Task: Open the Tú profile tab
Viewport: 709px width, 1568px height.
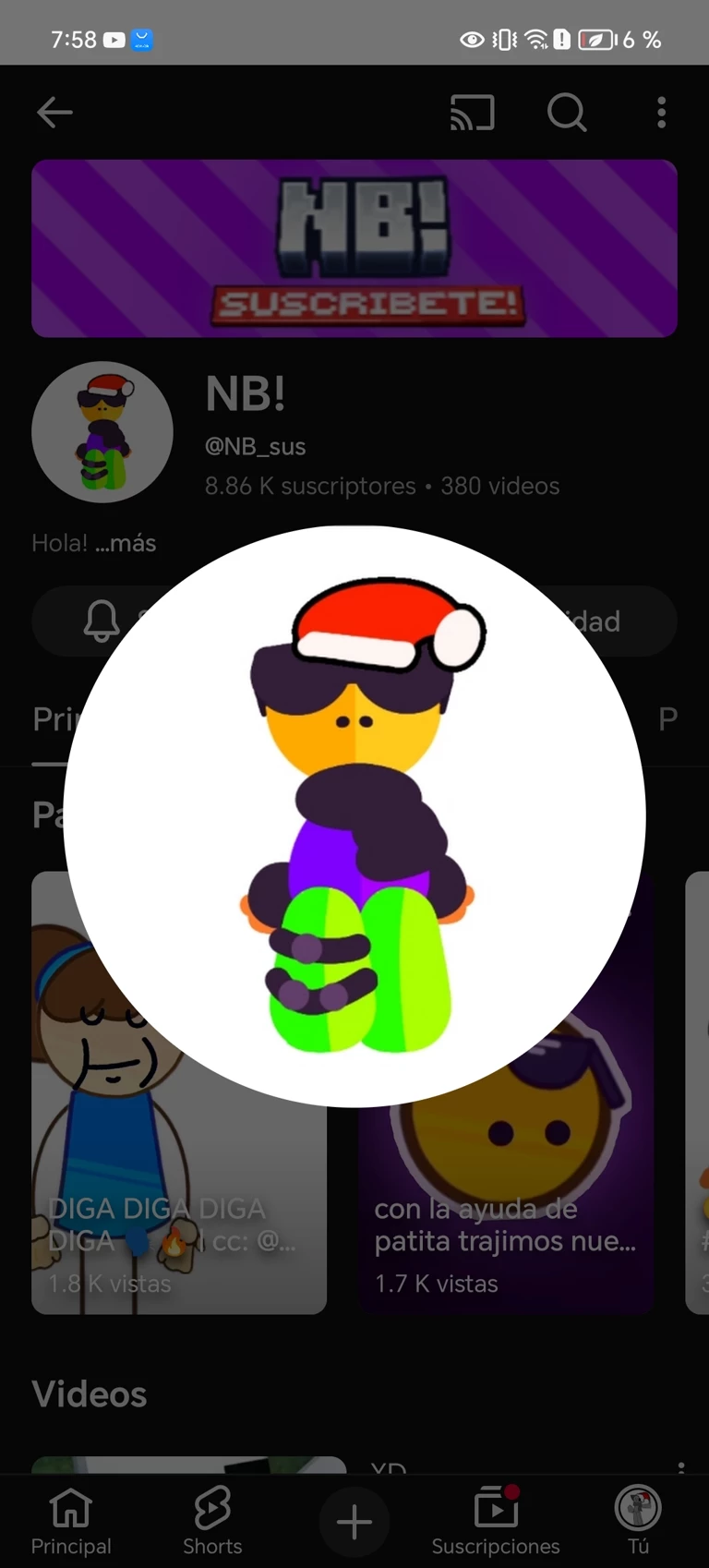Action: click(x=638, y=1521)
